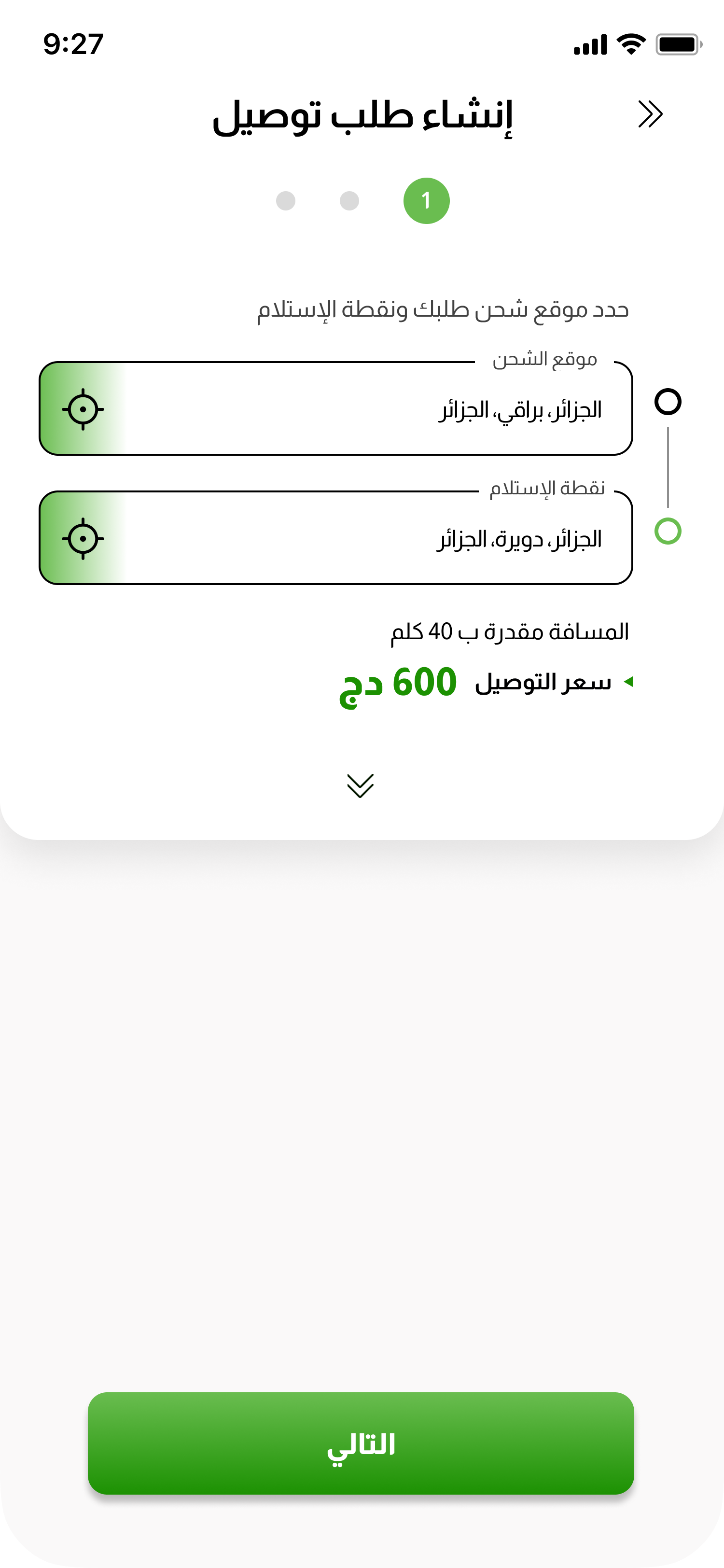Screen dimensions: 724x1568
Task: Tap the double-arrow back icon
Action: pyautogui.click(x=650, y=114)
